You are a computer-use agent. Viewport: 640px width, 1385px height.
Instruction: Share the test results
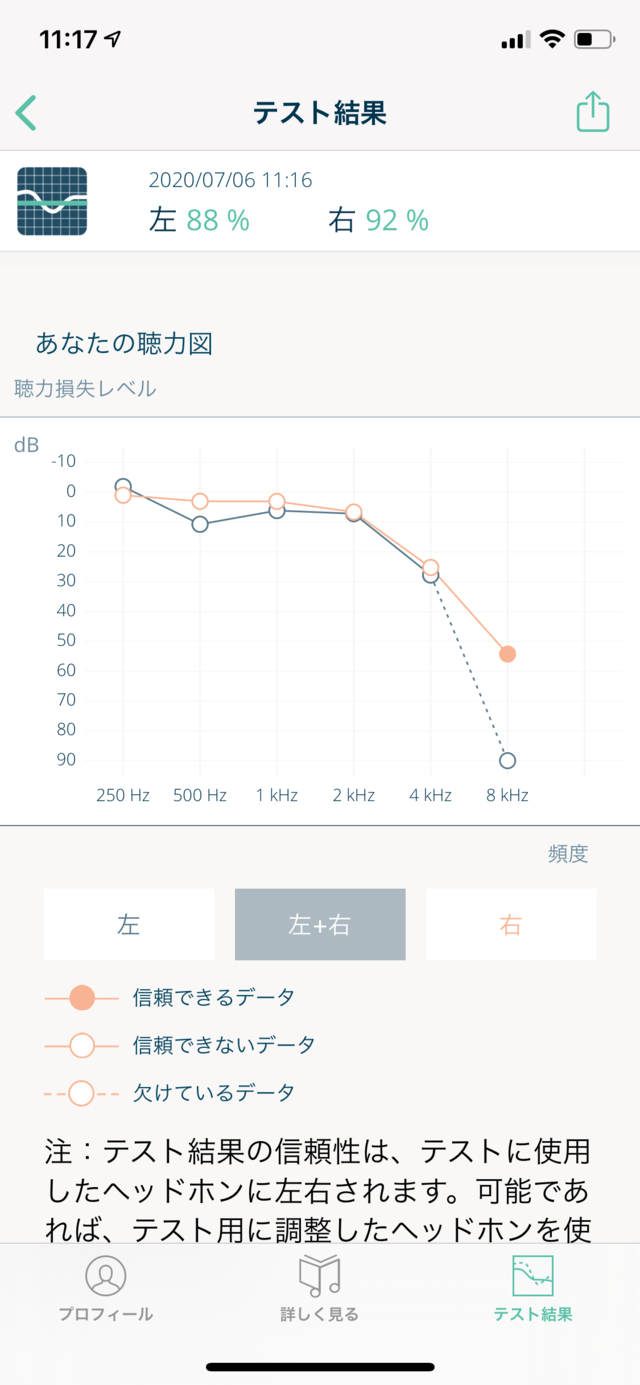click(x=593, y=111)
